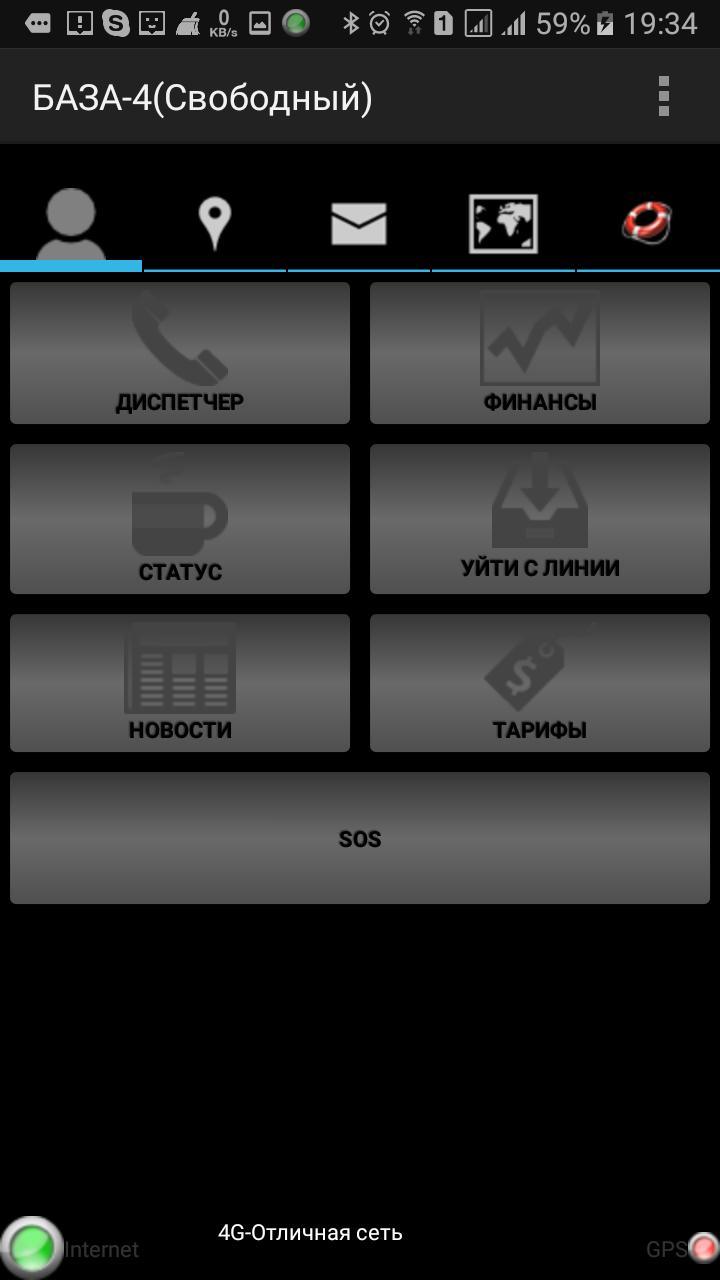
Task: Send an SOS alert
Action: 360,838
